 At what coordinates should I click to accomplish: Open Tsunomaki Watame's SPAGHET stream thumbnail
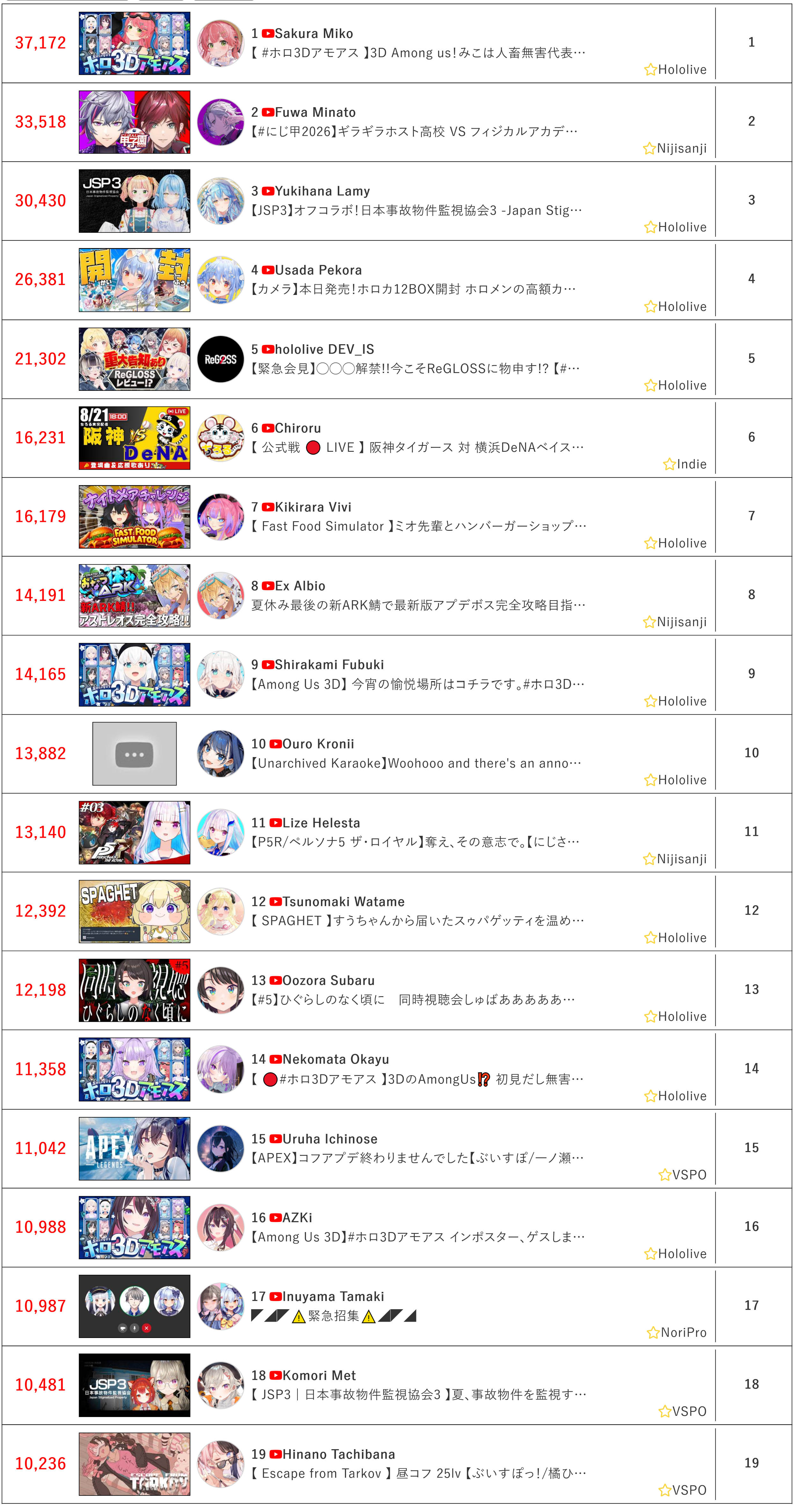click(x=135, y=911)
